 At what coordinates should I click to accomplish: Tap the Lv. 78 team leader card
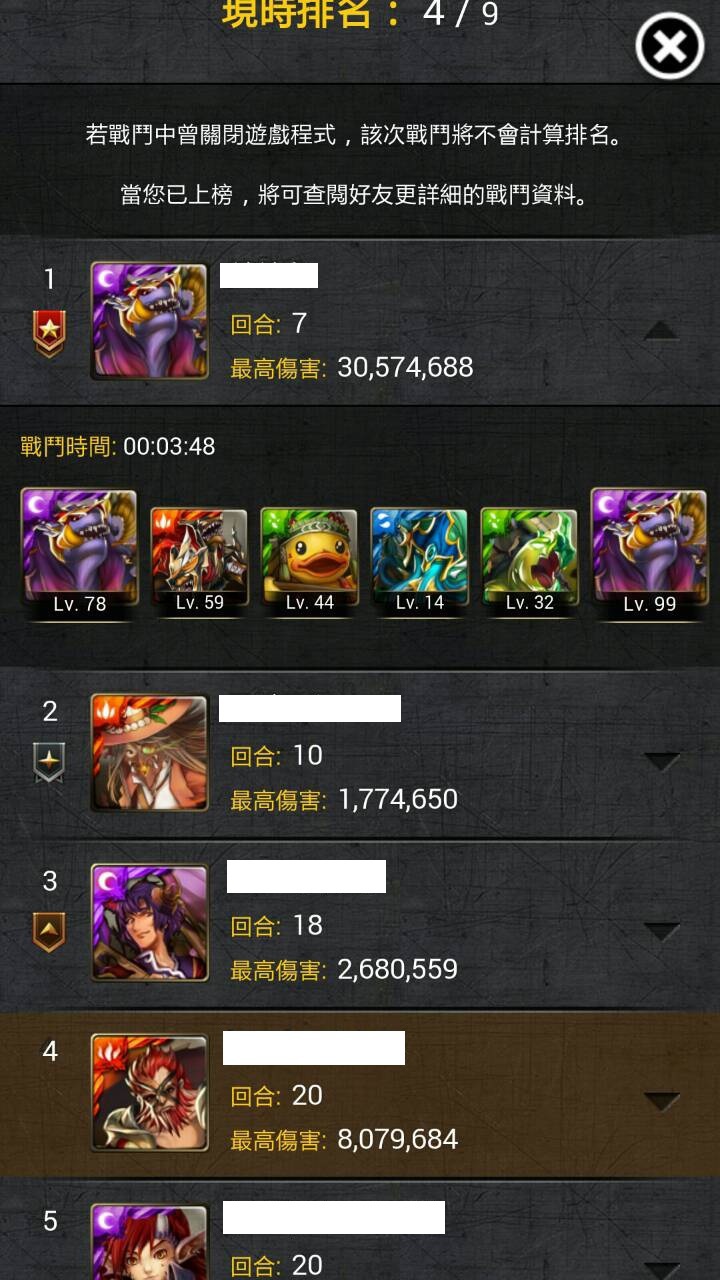[79, 551]
